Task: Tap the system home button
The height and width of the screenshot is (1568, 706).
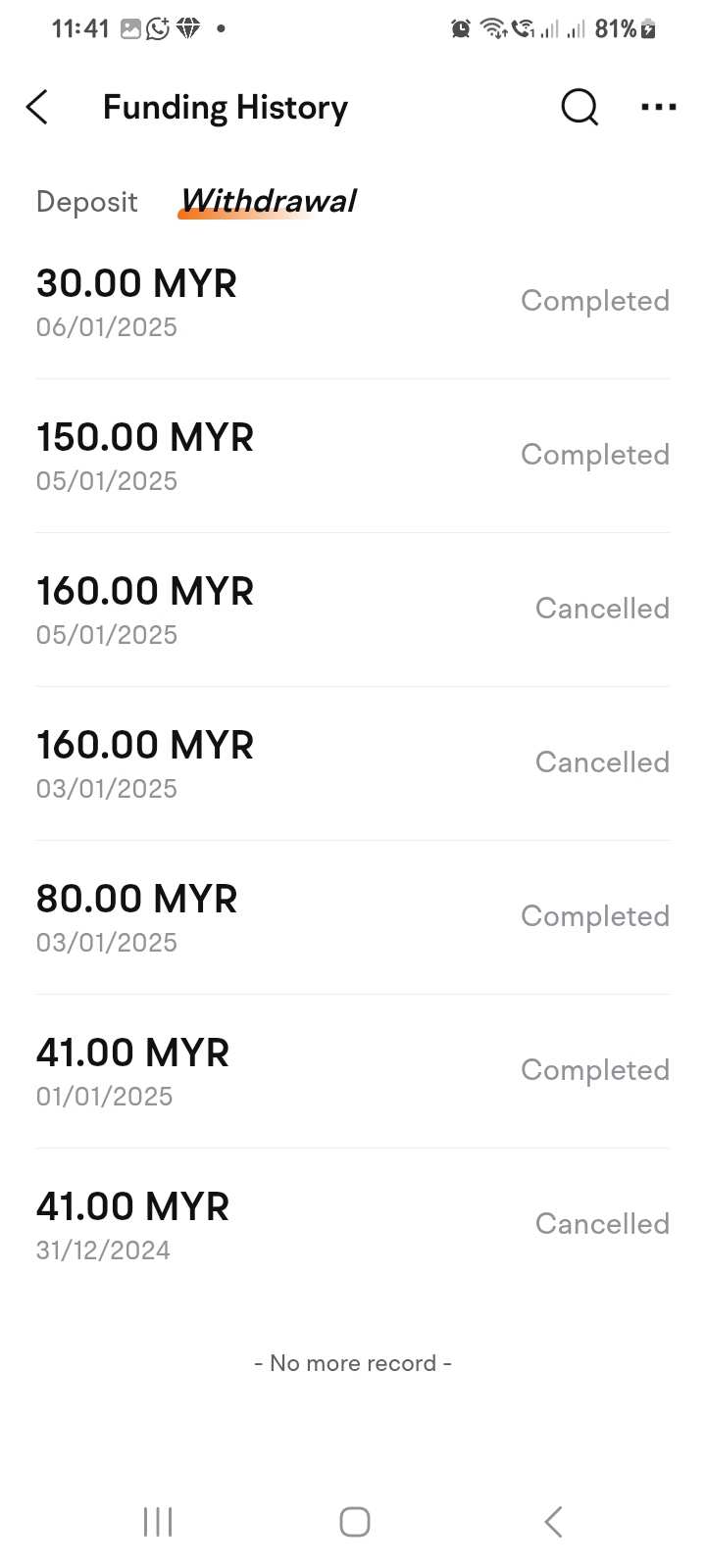Action: (x=354, y=1522)
